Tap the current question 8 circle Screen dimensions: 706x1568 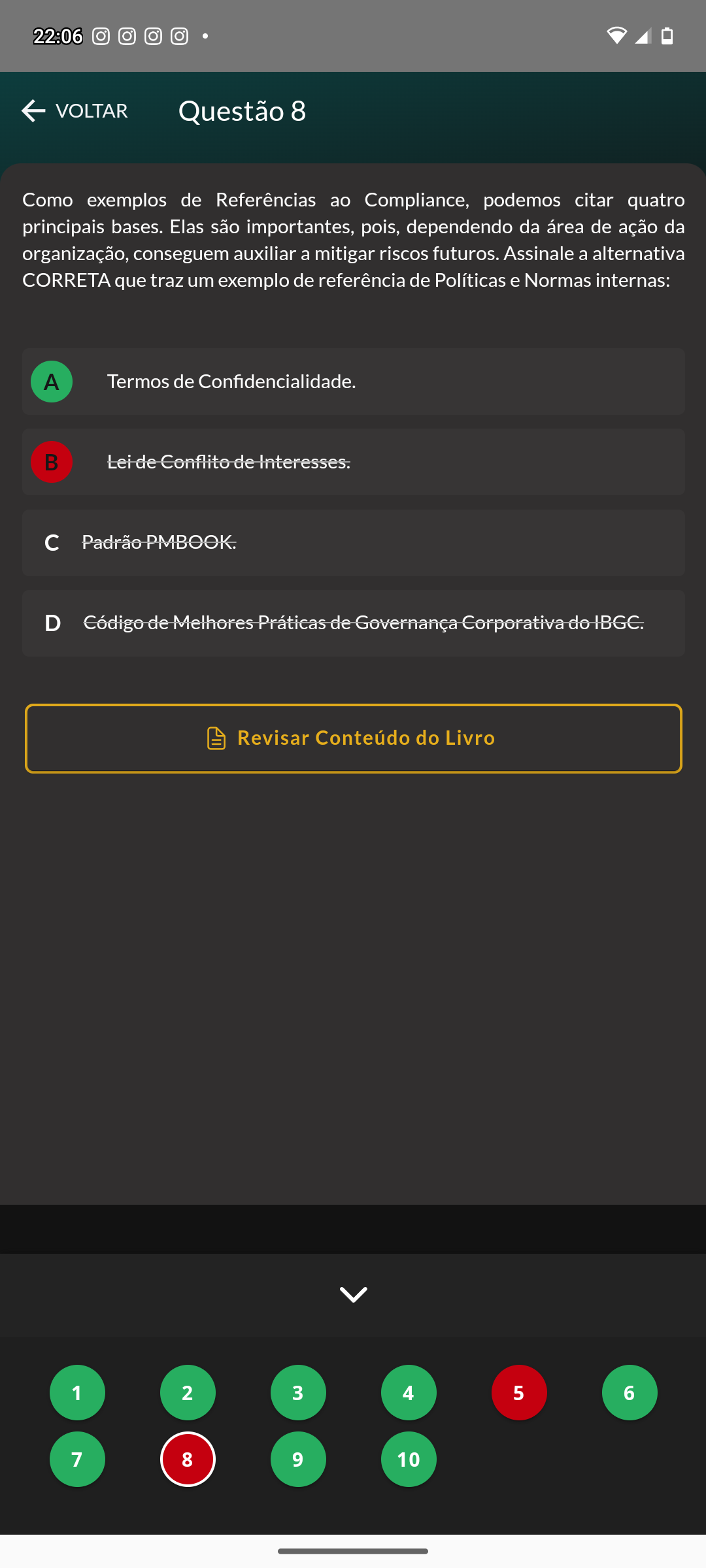pos(188,1459)
